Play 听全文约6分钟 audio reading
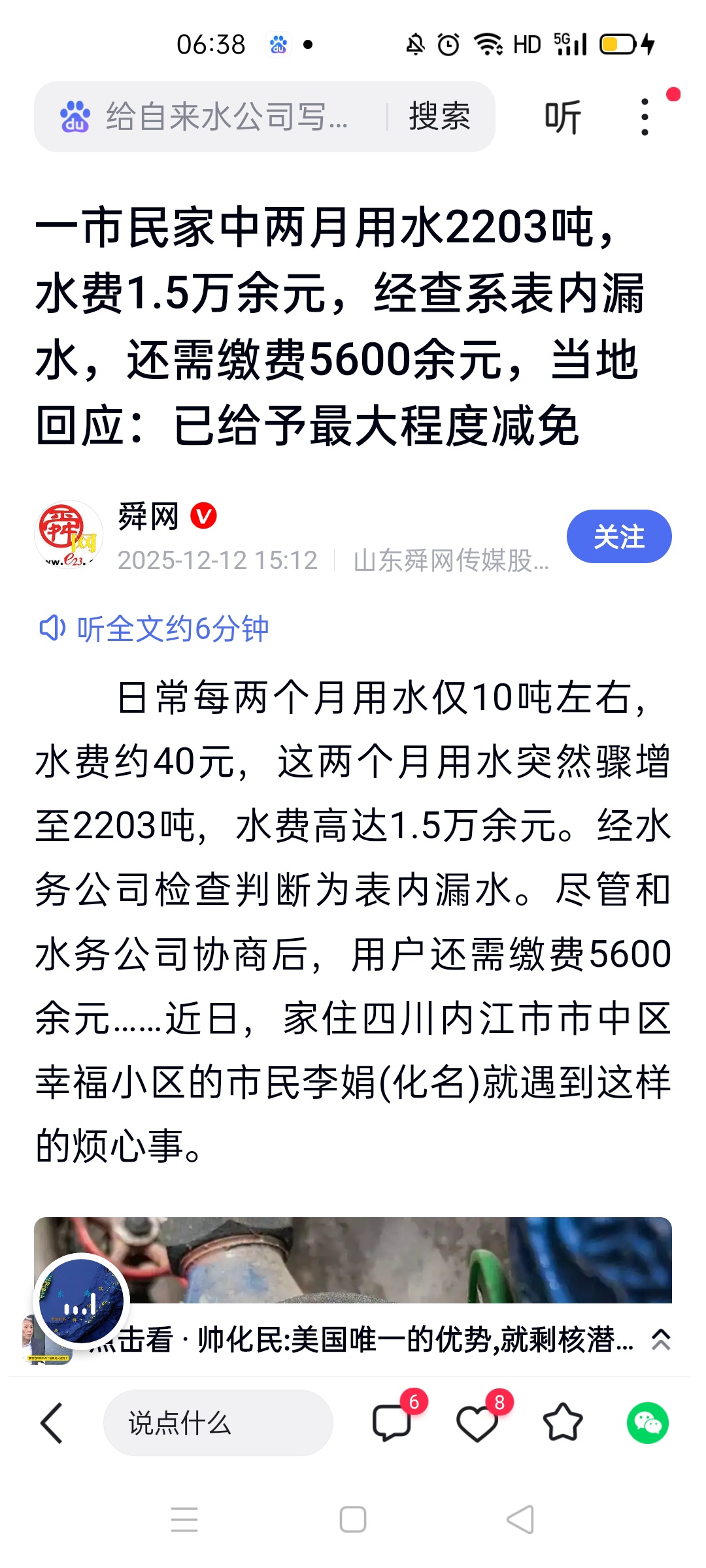The height and width of the screenshot is (1568, 706). [x=154, y=629]
